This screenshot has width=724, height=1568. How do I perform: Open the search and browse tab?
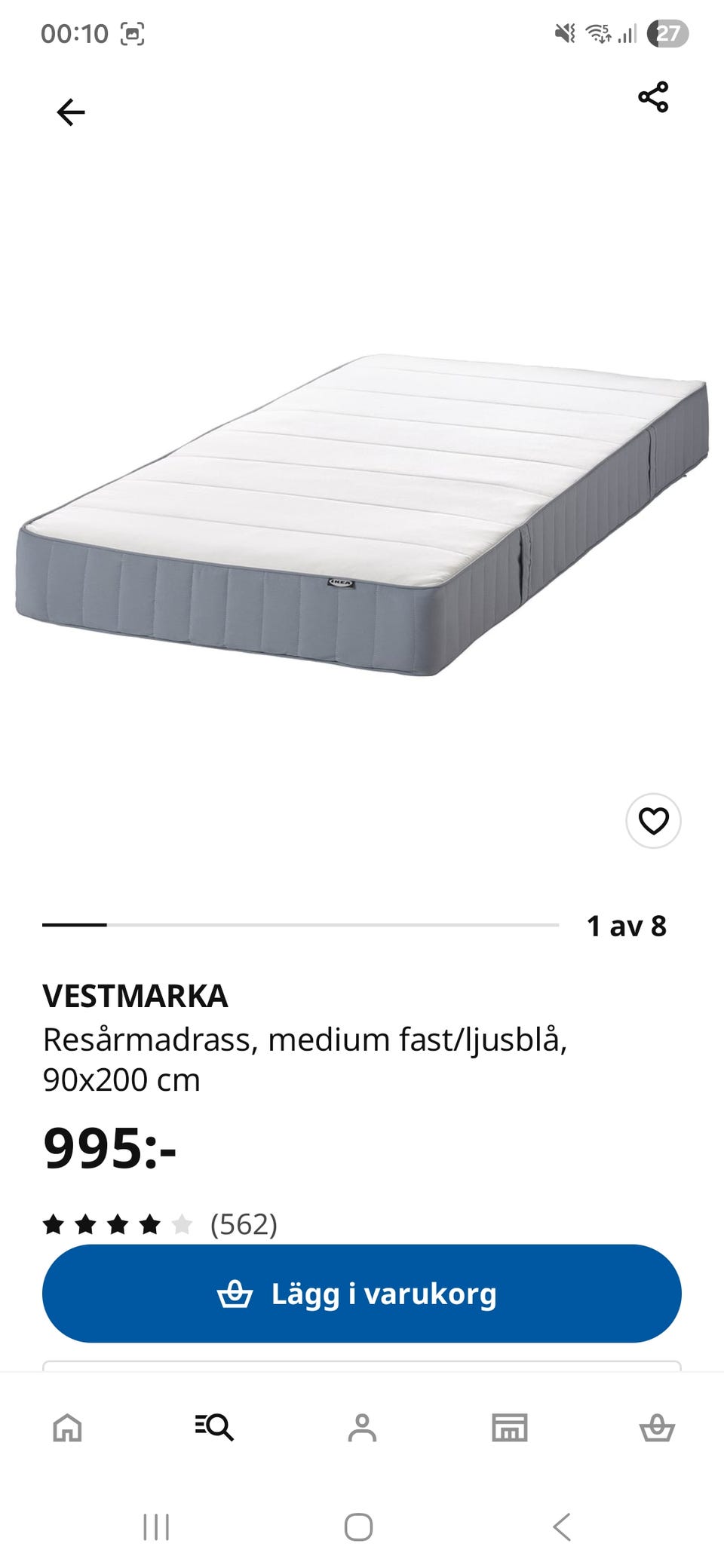click(214, 1427)
